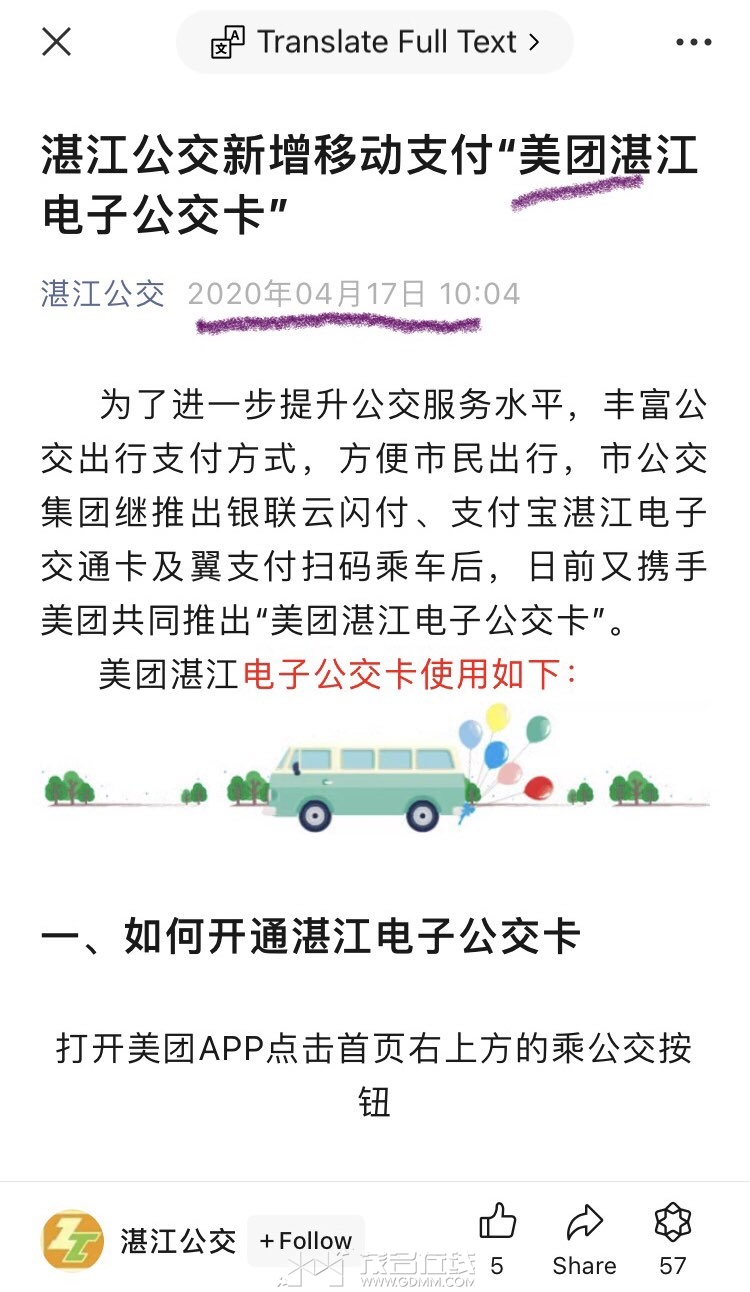Close the article view
Viewport: 750px width, 1292px height.
(x=57, y=42)
